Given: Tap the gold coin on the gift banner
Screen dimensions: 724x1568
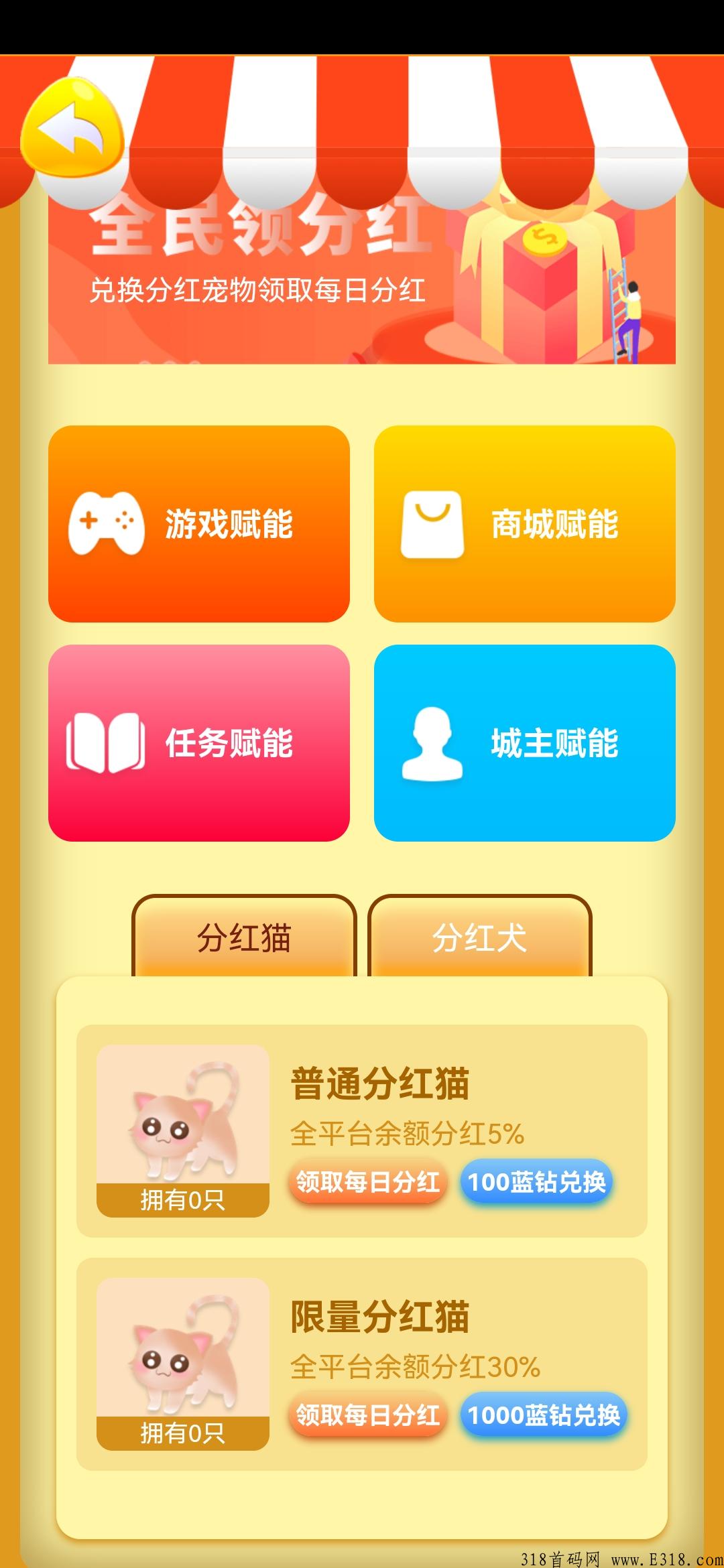Looking at the screenshot, I should point(546,238).
